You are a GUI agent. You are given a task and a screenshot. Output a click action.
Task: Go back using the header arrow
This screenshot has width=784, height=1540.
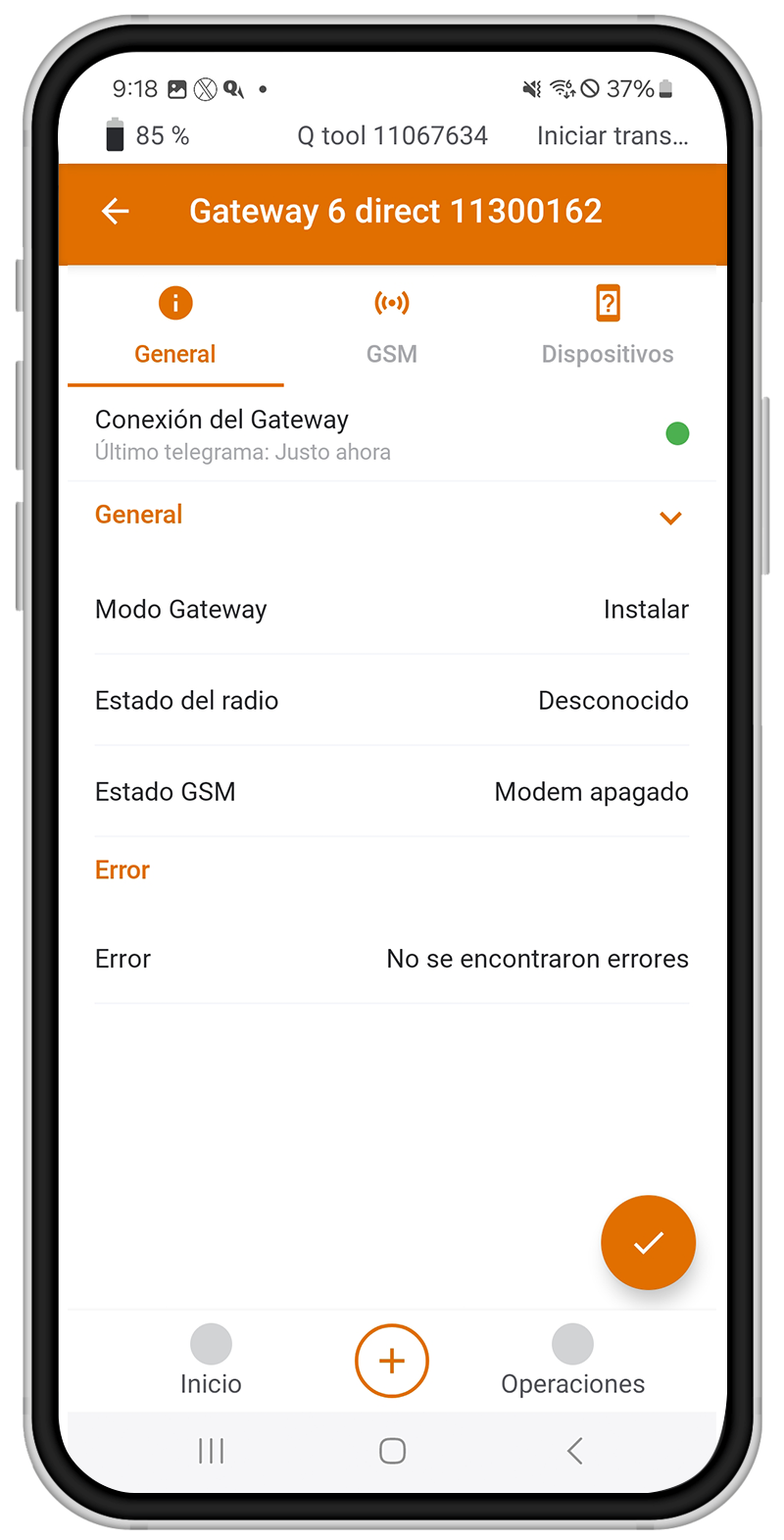(x=116, y=211)
